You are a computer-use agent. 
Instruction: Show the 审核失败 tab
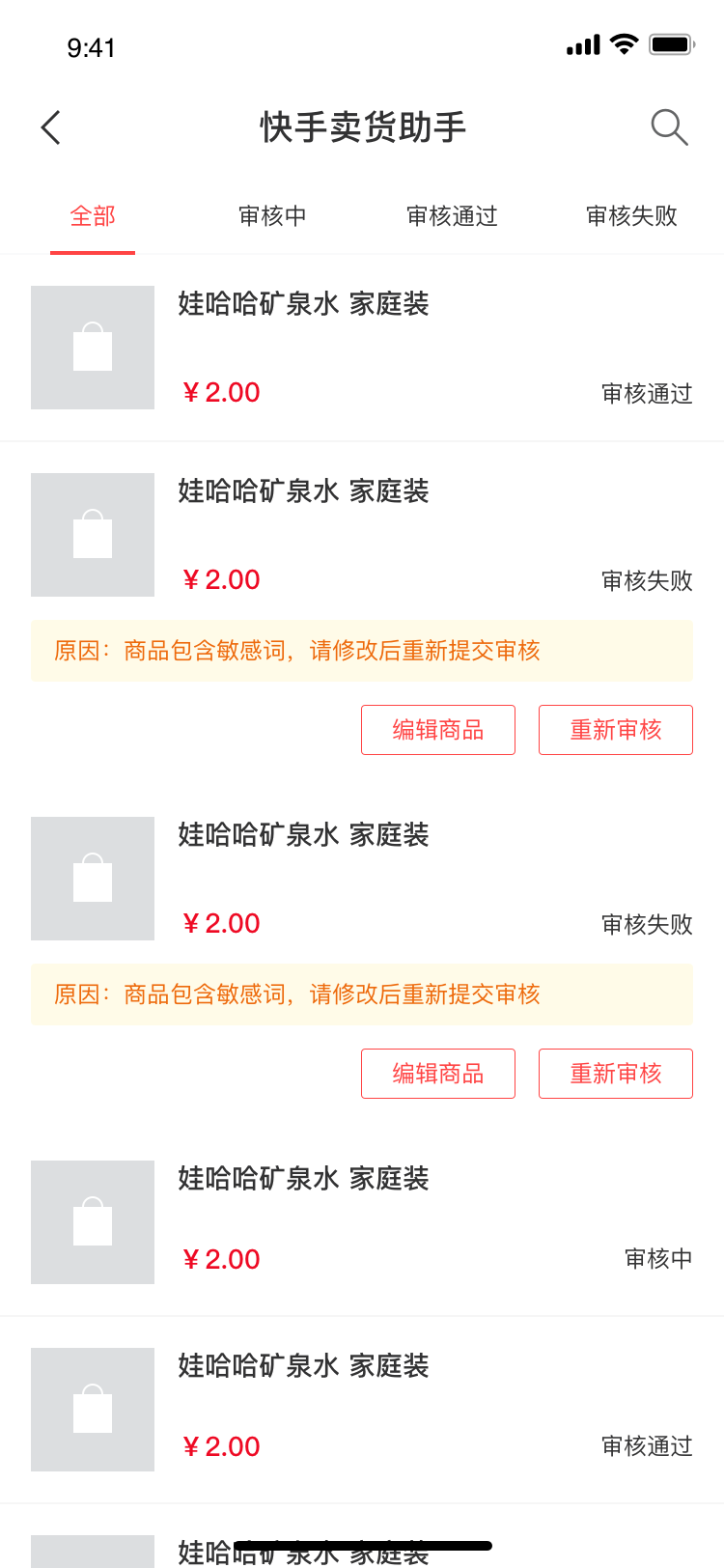click(632, 216)
